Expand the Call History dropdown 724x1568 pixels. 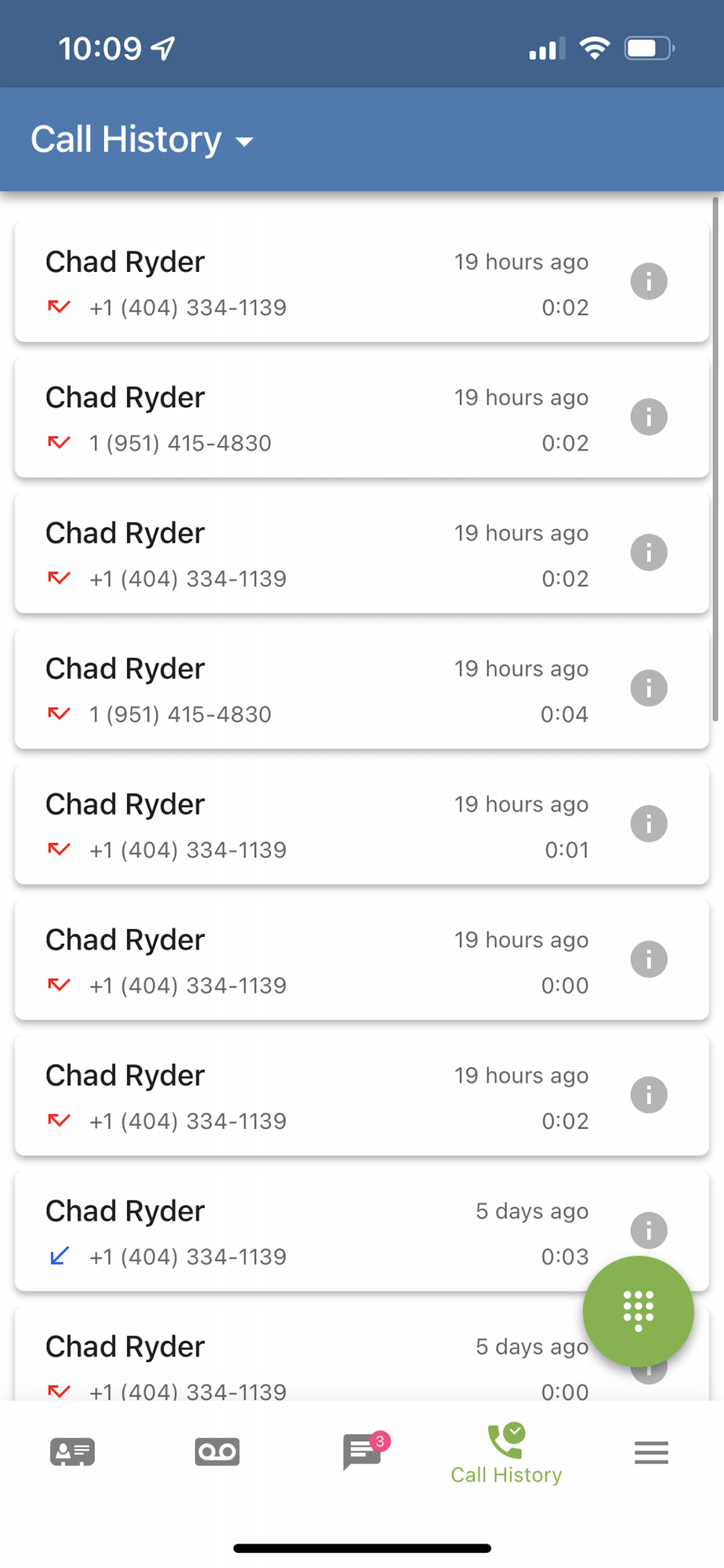tap(143, 140)
